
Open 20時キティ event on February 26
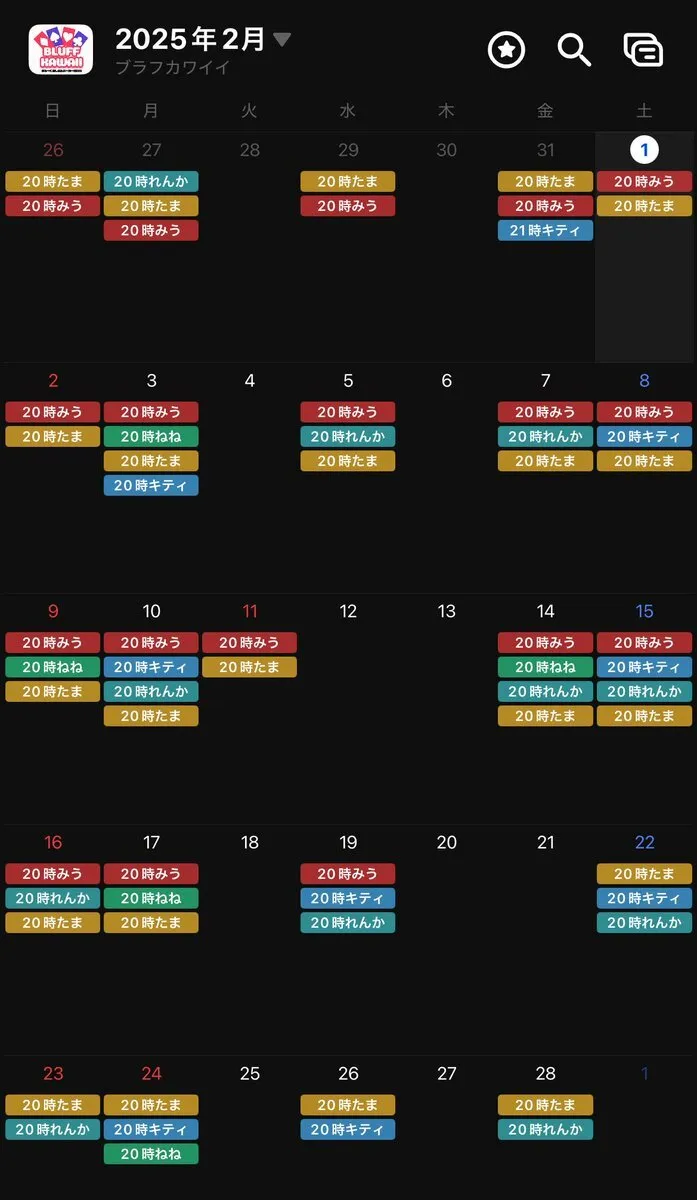pos(348,1129)
